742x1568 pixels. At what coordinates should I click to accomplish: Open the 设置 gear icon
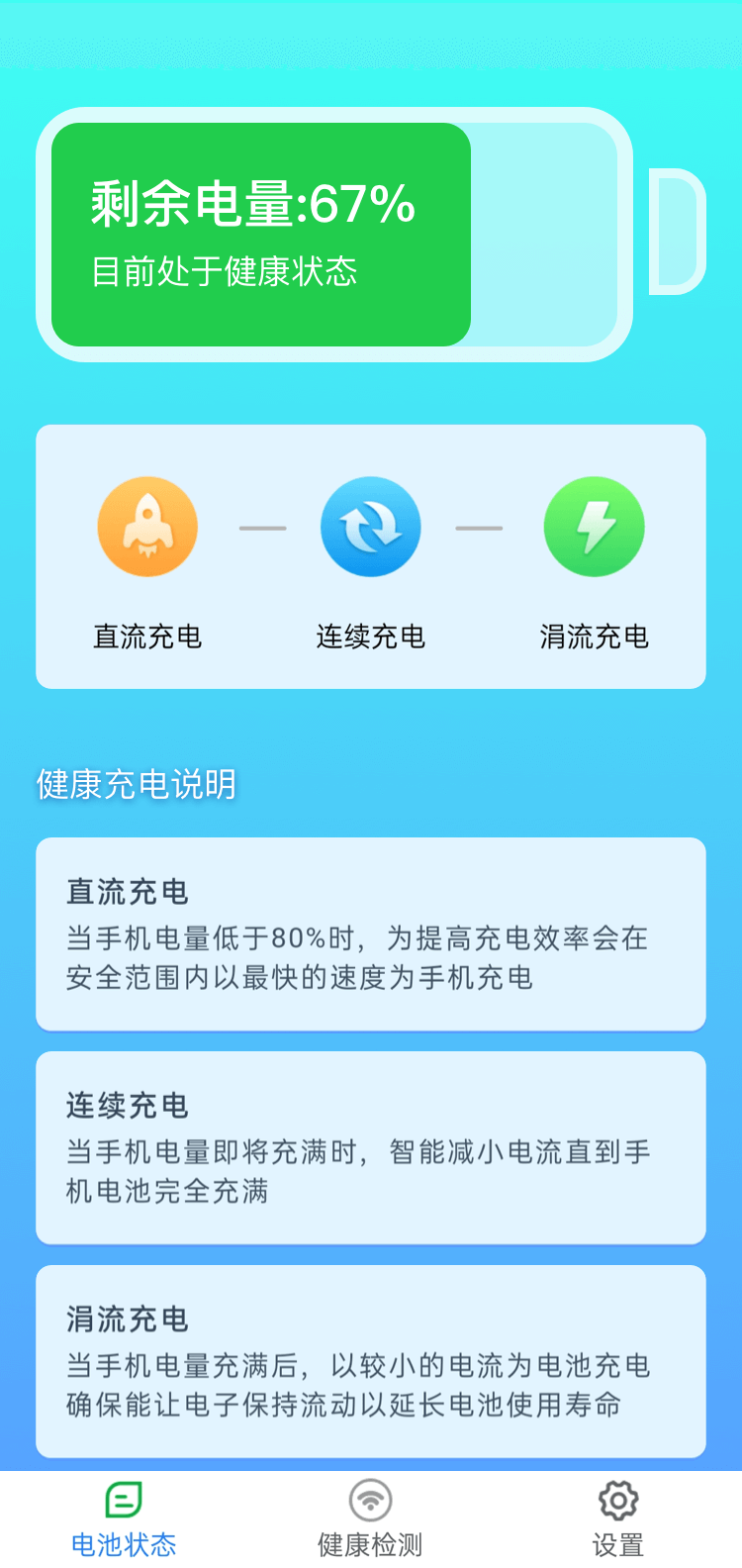[617, 1499]
